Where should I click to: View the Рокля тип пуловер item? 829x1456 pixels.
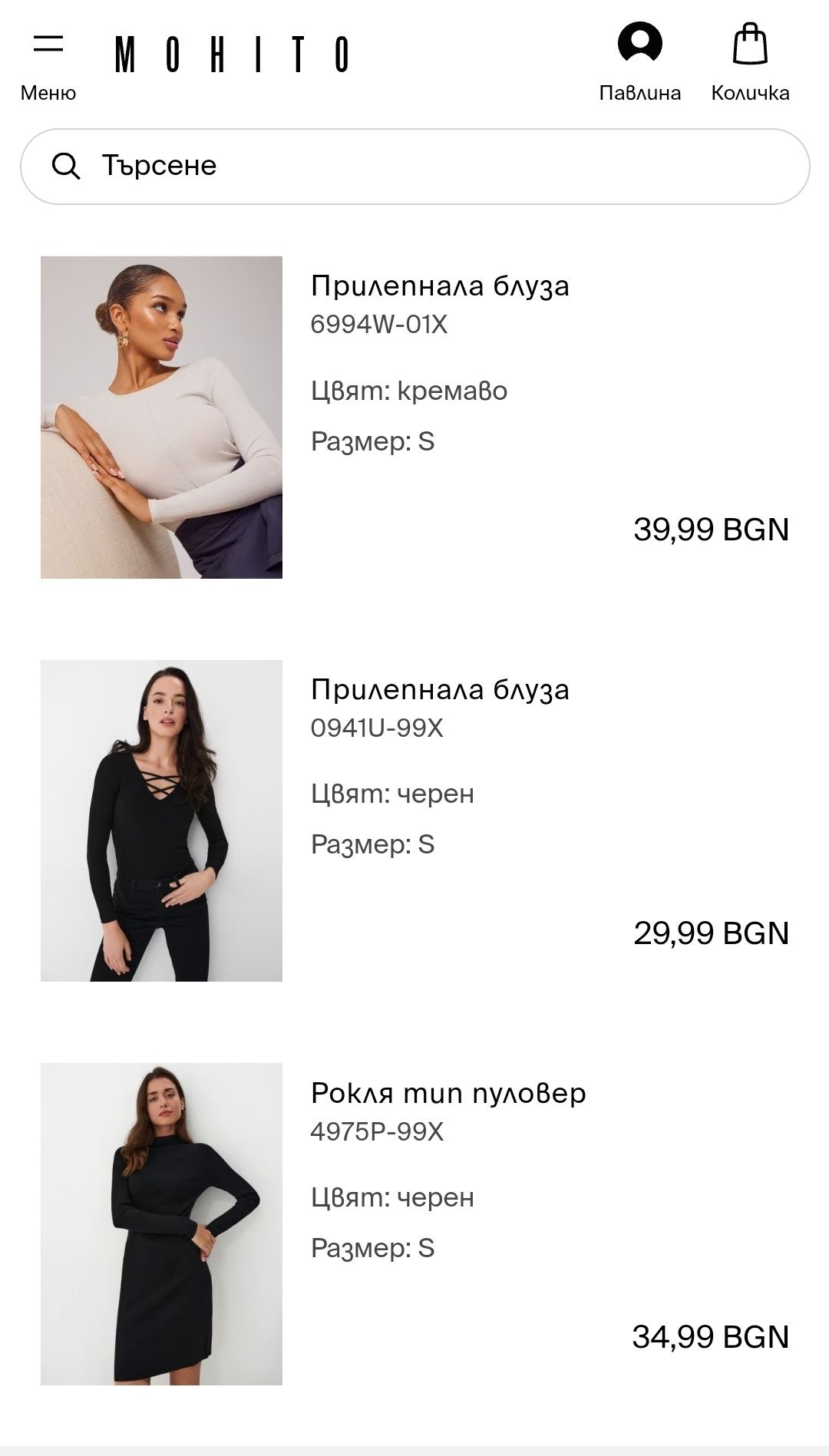click(x=448, y=1093)
